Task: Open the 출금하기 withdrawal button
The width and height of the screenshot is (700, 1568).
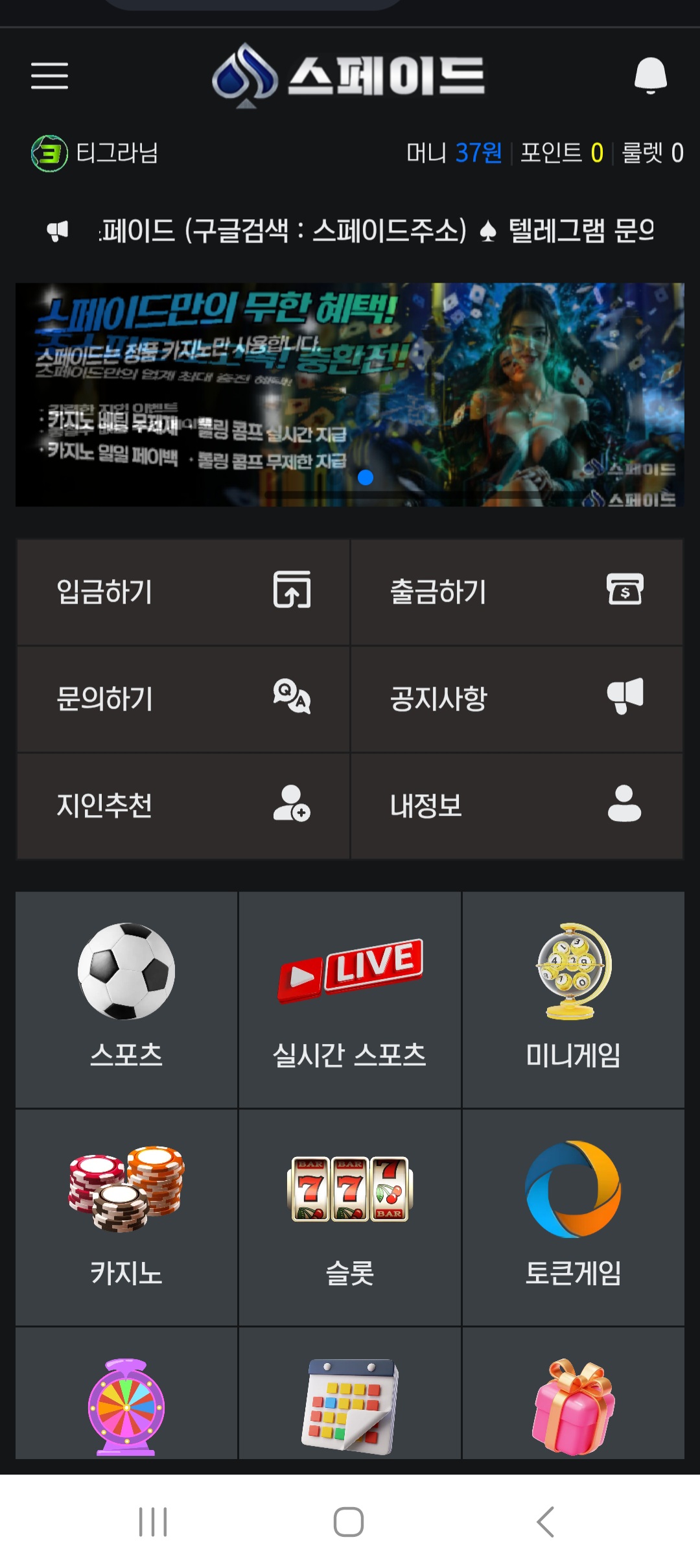Action: click(517, 592)
